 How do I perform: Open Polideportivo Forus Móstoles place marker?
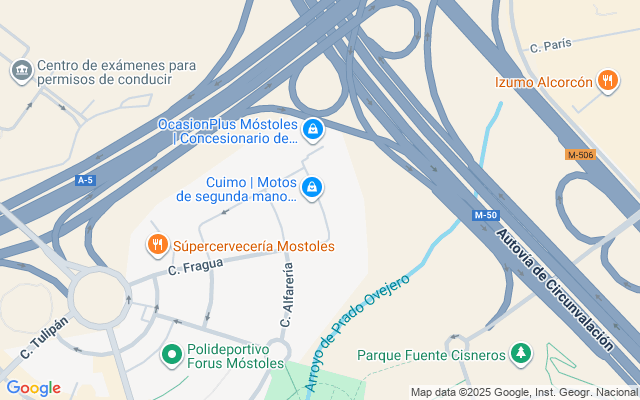[x=171, y=354]
